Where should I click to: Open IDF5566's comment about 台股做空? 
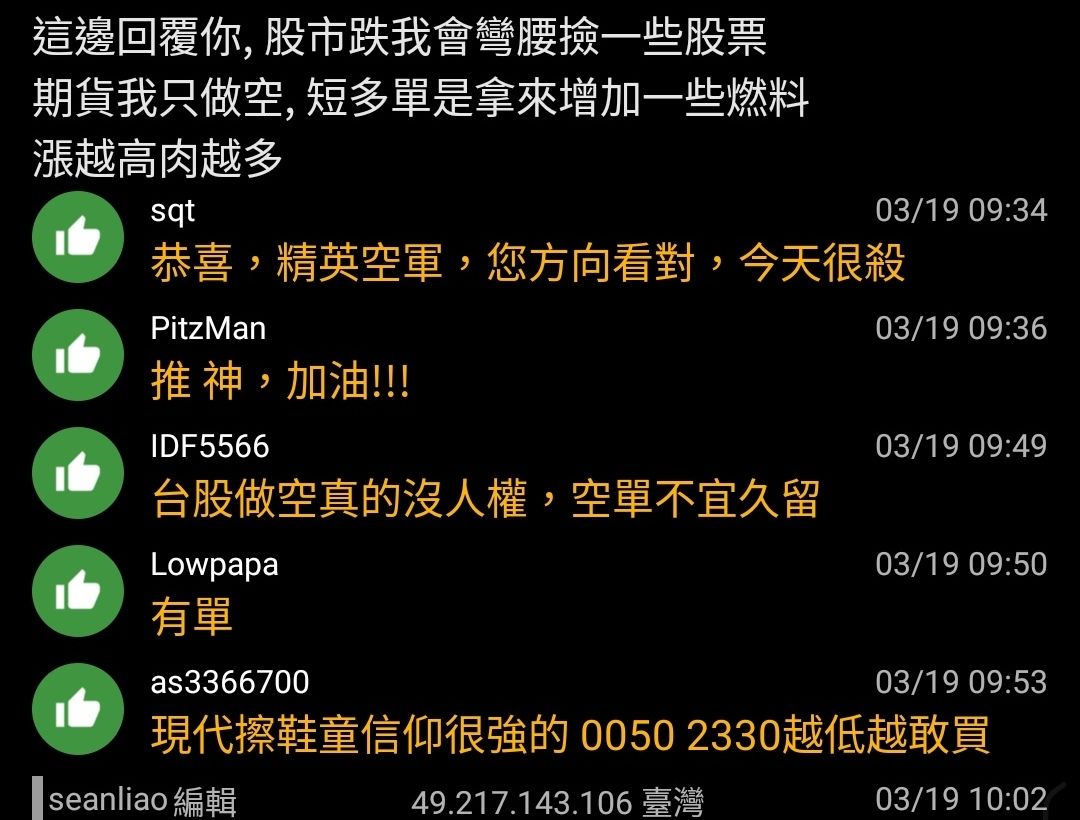pos(485,499)
